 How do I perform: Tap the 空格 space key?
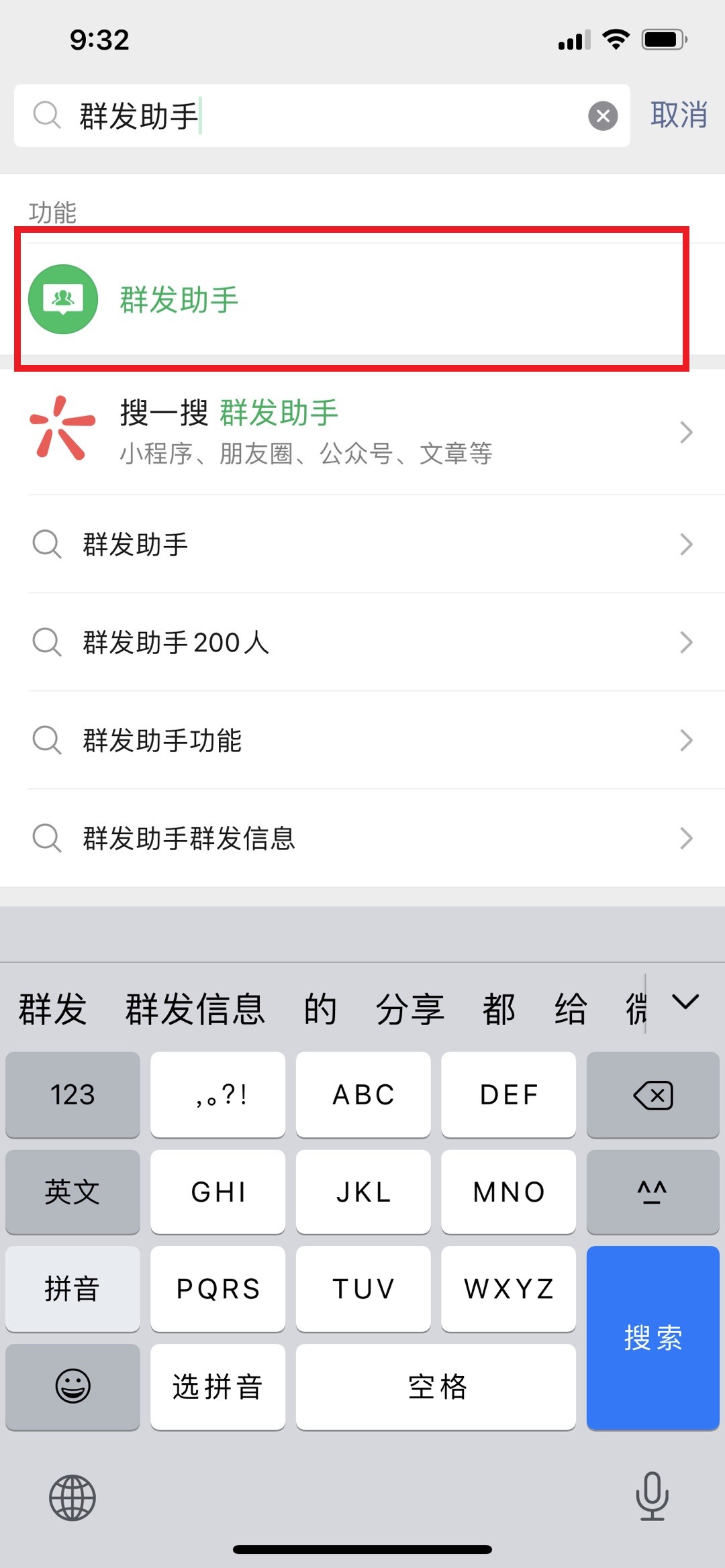point(436,1386)
